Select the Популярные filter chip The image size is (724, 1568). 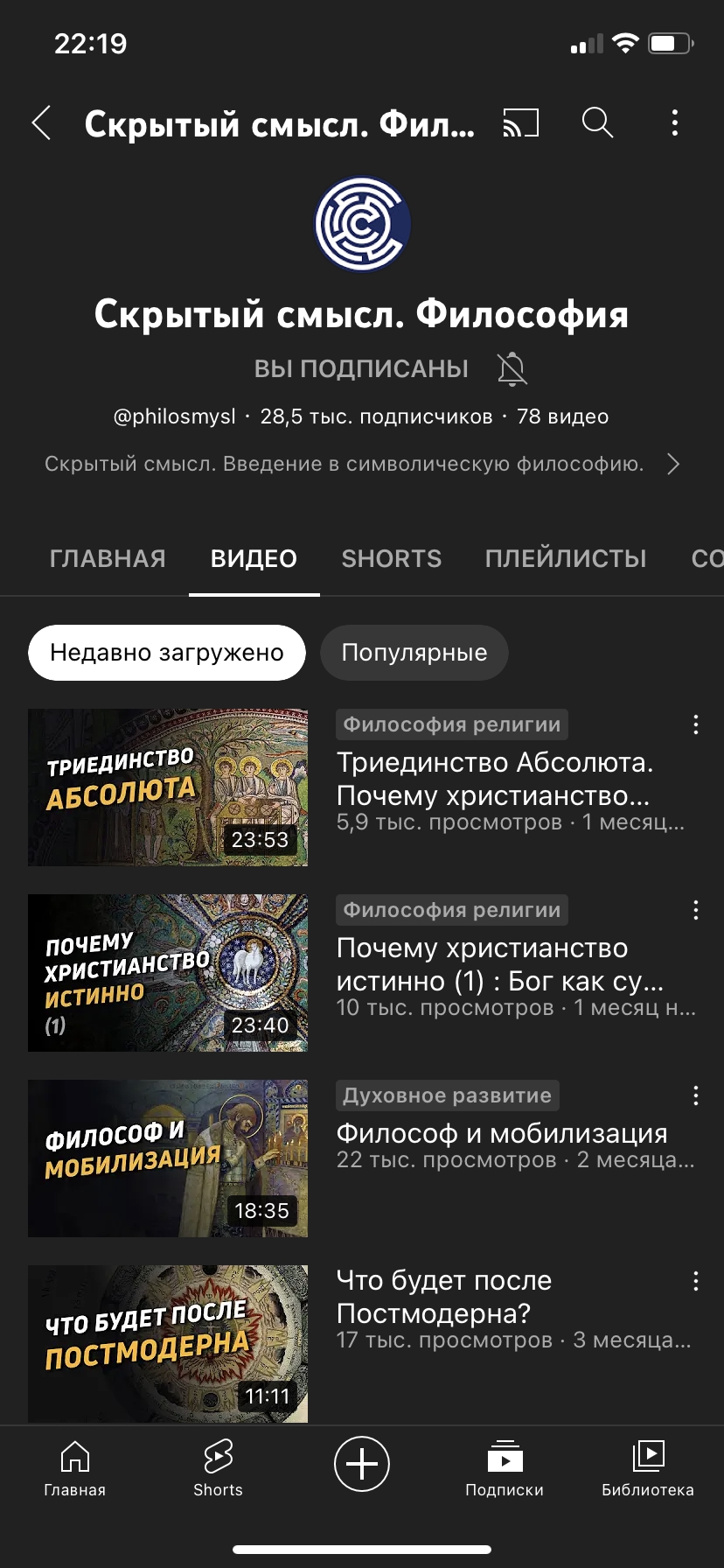click(414, 653)
